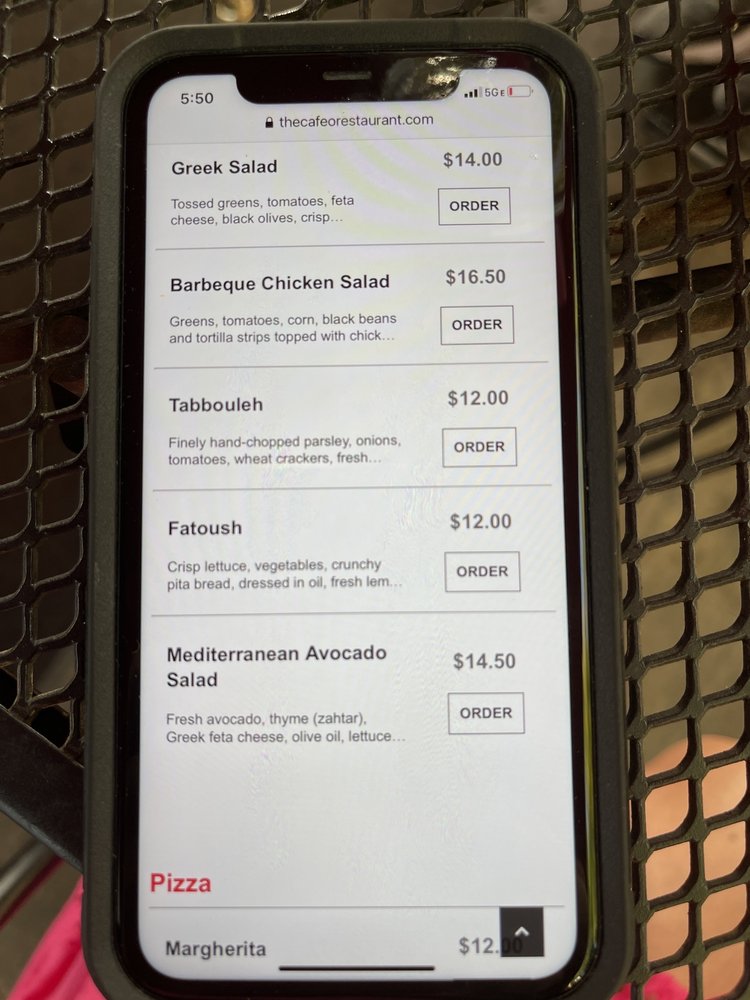The height and width of the screenshot is (1000, 750).
Task: Open the thecafeorestaurant.com address bar
Action: coord(350,121)
